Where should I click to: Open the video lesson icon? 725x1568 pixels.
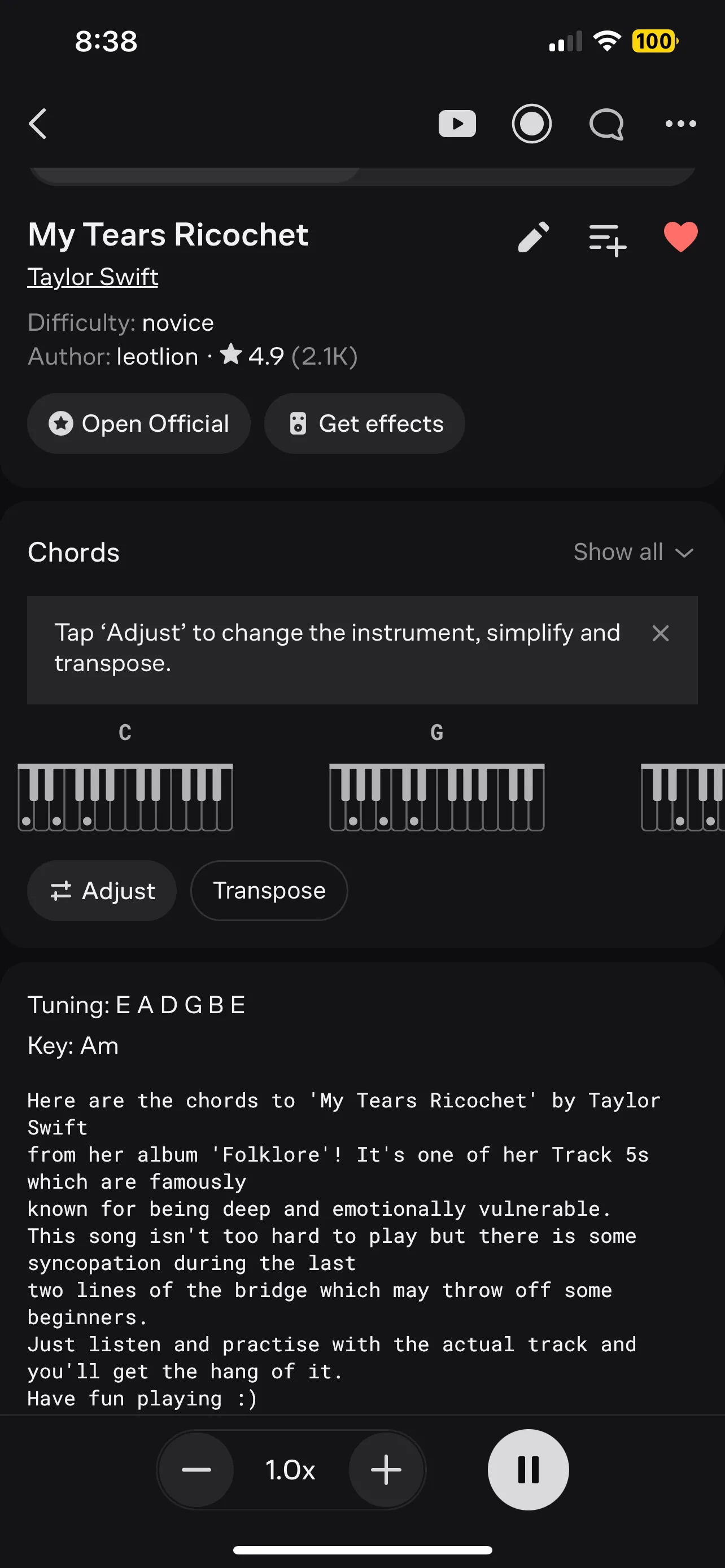(457, 124)
